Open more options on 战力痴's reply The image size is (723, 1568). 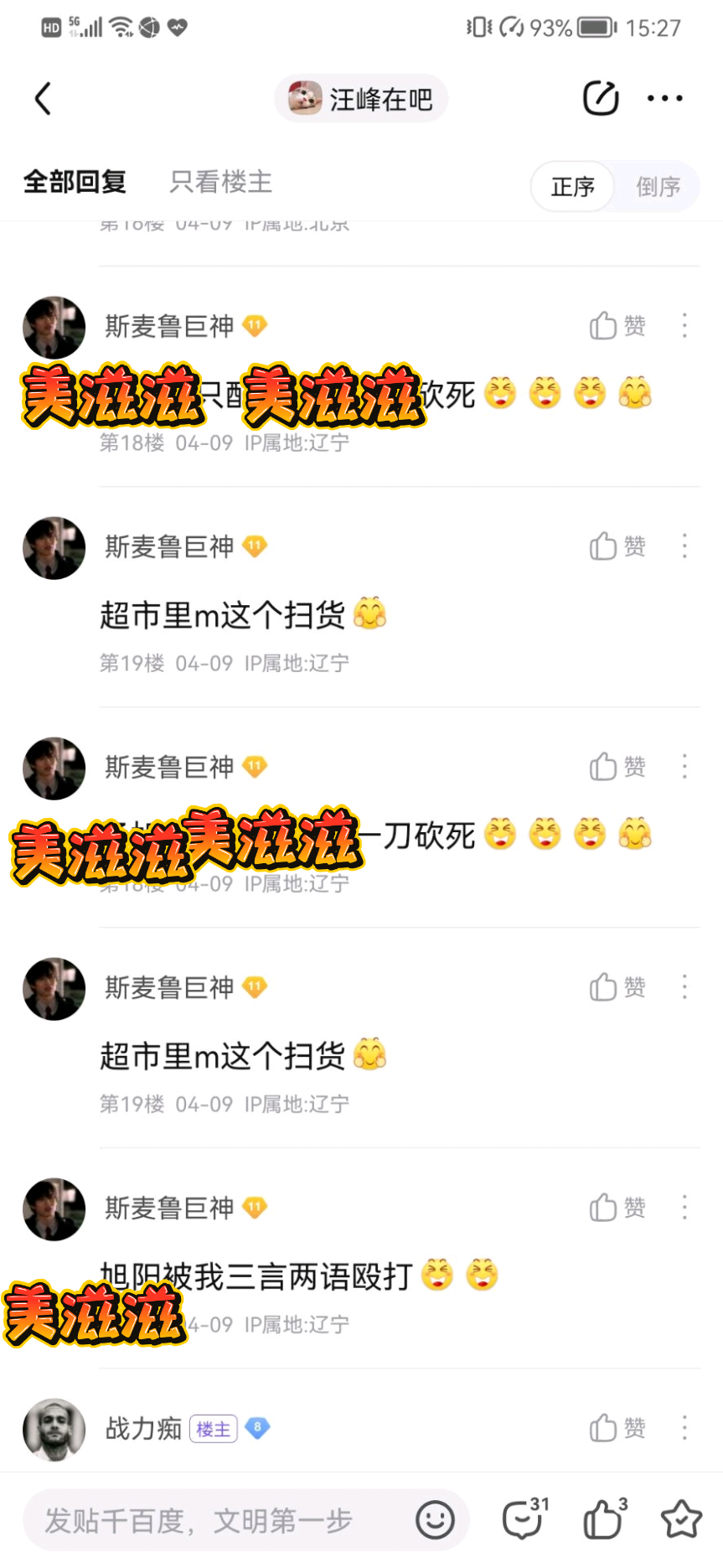(x=684, y=1428)
